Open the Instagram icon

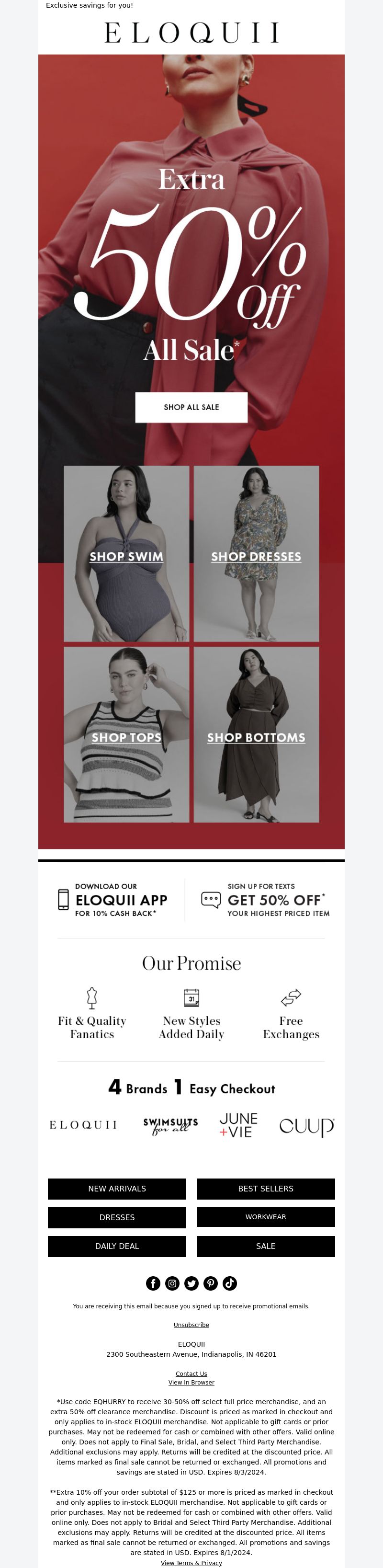[x=172, y=1283]
